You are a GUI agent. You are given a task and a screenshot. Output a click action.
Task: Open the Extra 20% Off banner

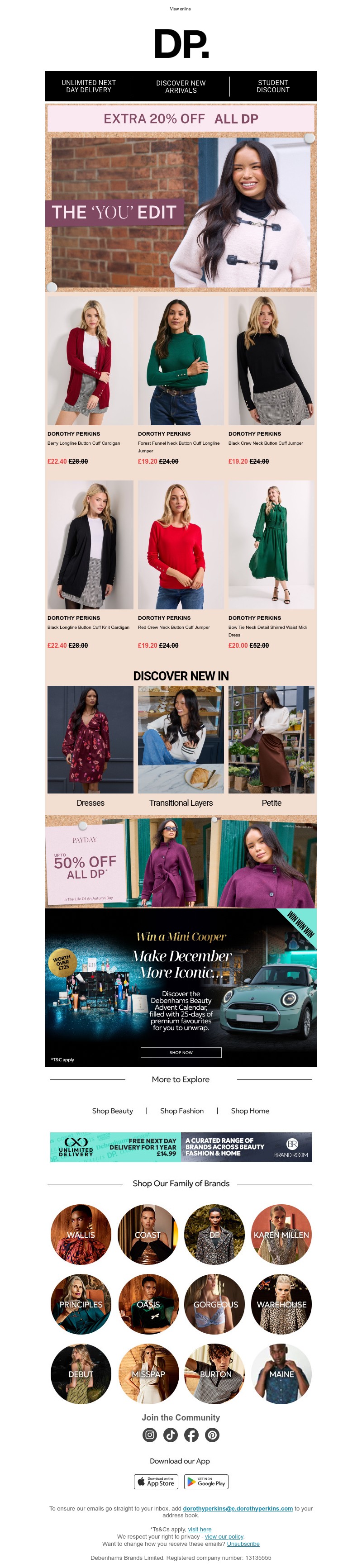(x=181, y=119)
